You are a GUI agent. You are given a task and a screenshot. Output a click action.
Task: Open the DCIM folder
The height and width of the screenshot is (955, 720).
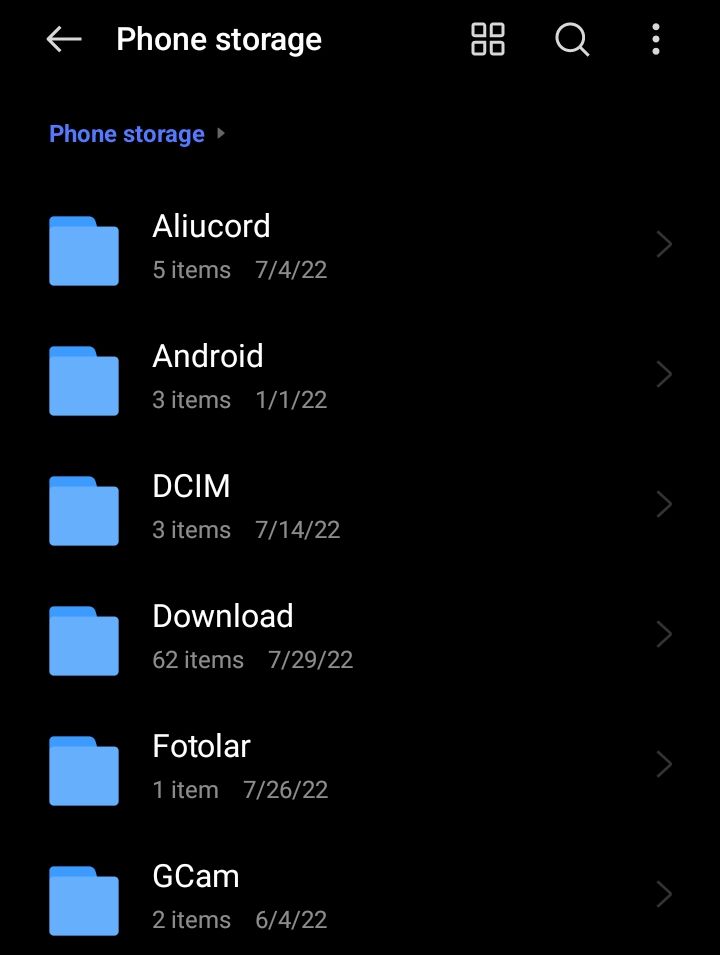point(360,505)
